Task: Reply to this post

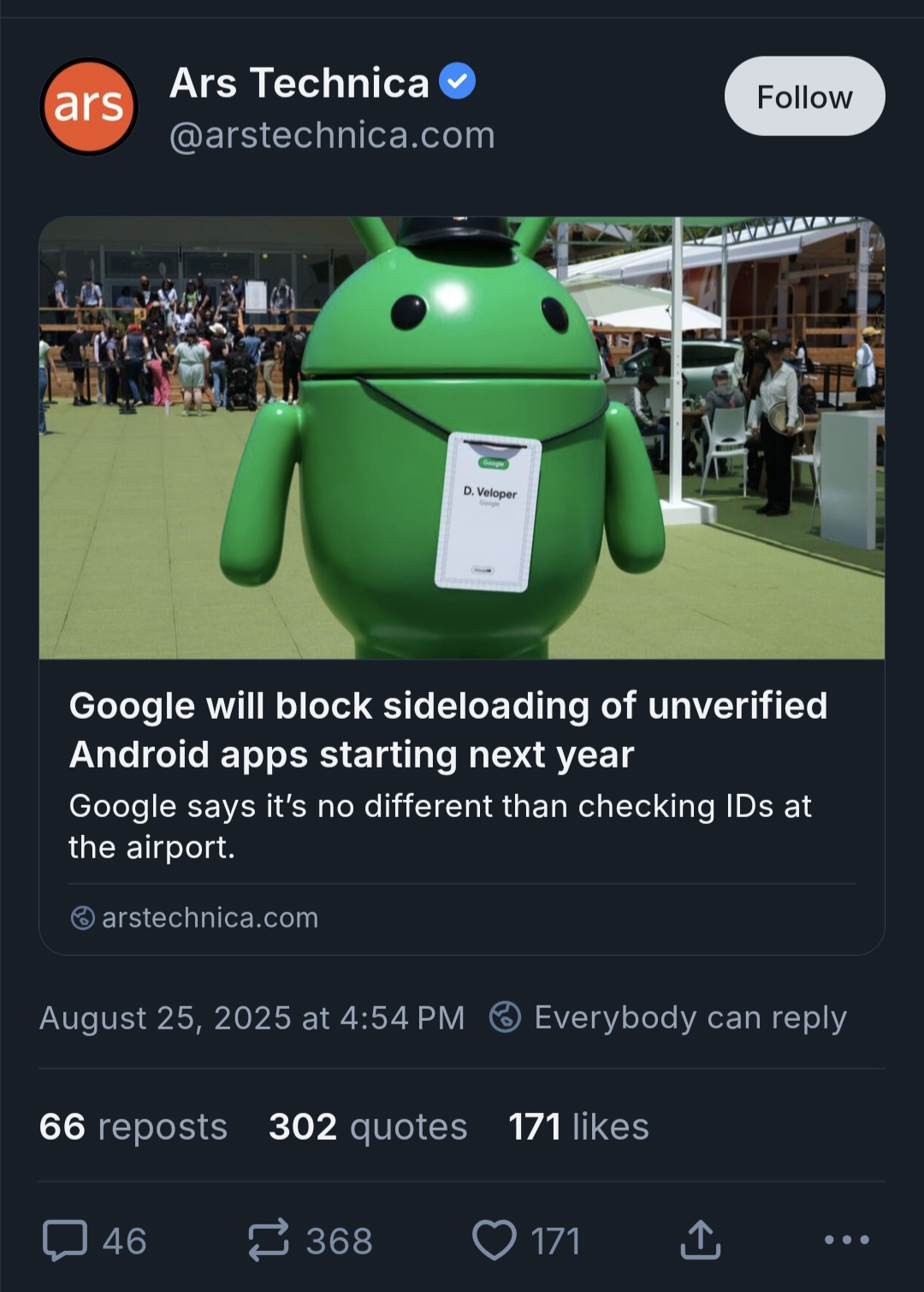Action: (66, 1240)
